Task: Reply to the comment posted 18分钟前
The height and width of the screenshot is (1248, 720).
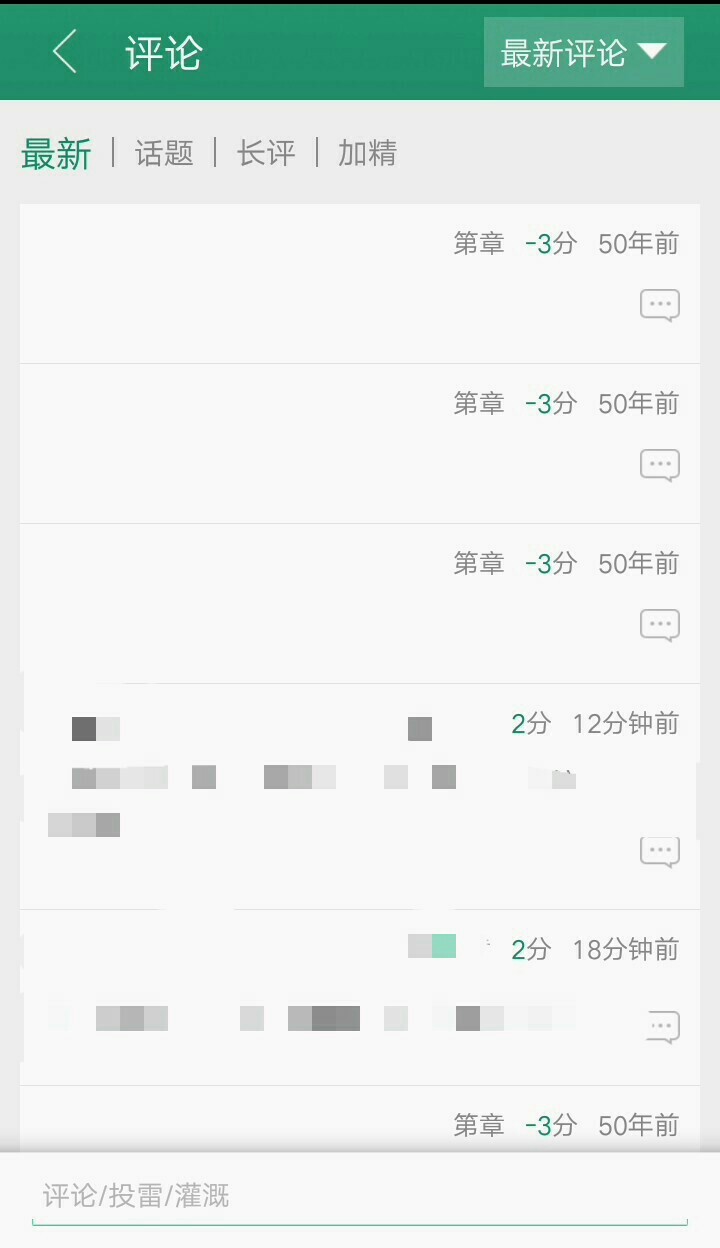Action: [661, 1027]
